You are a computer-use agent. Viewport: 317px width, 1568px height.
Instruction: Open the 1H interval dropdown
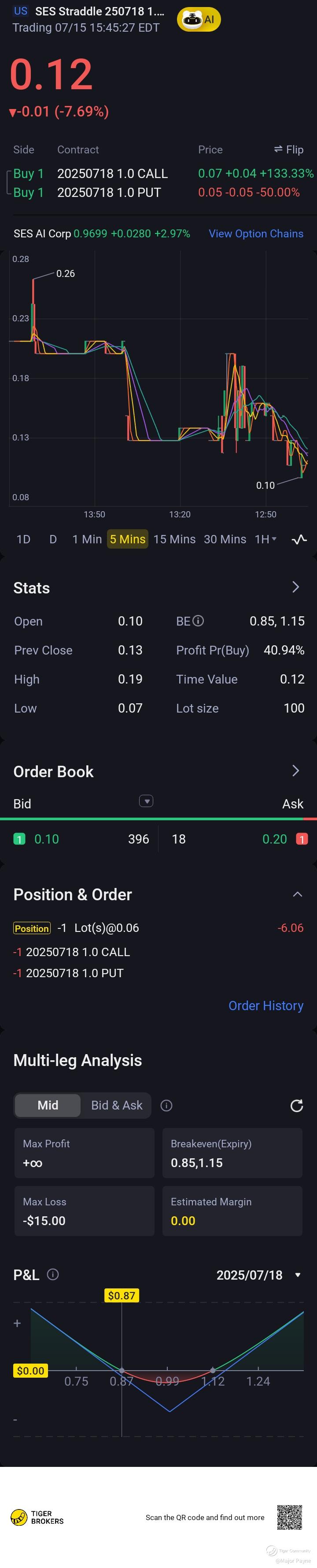(266, 539)
